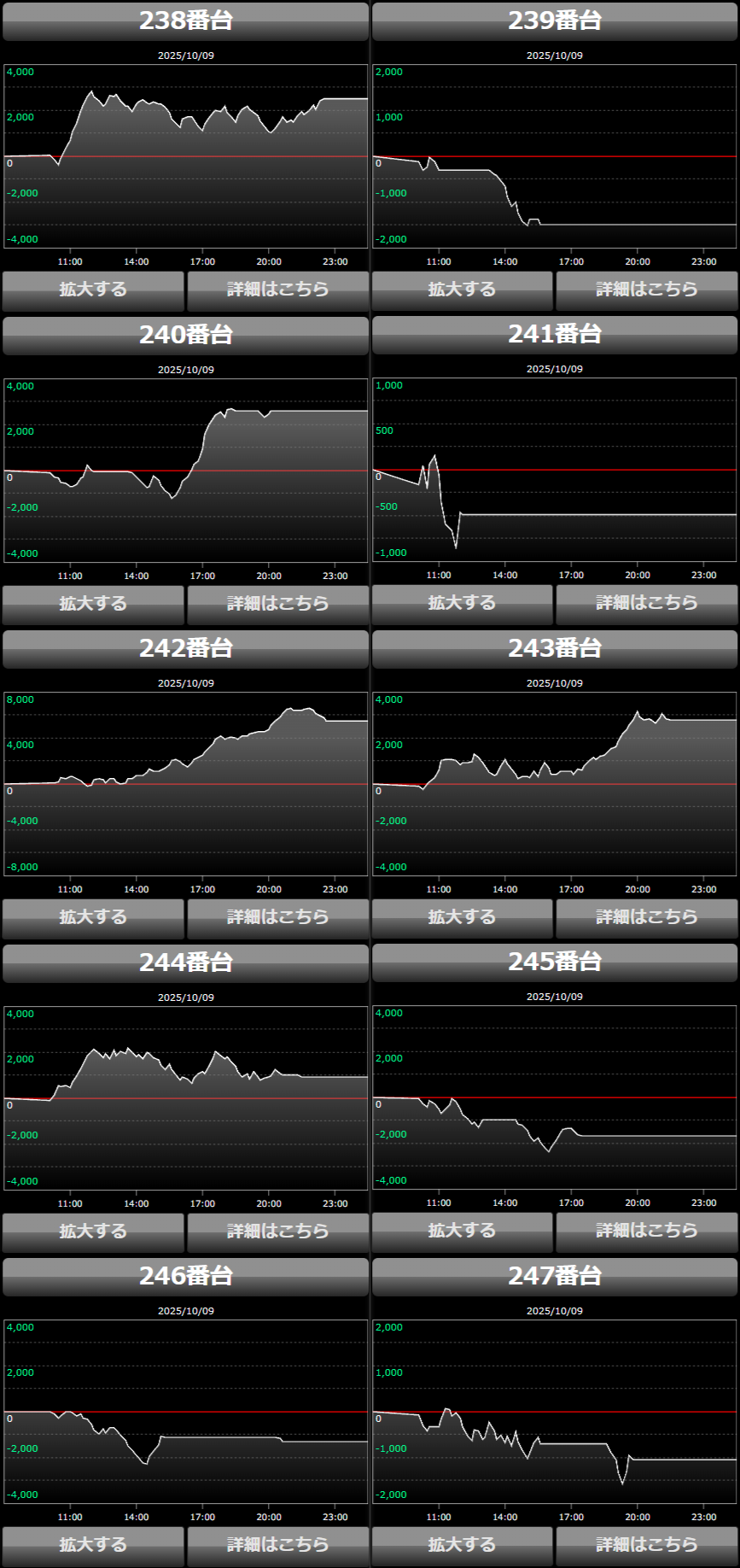Expand the 241番台 graph with 拡大する
740x1568 pixels.
click(462, 603)
